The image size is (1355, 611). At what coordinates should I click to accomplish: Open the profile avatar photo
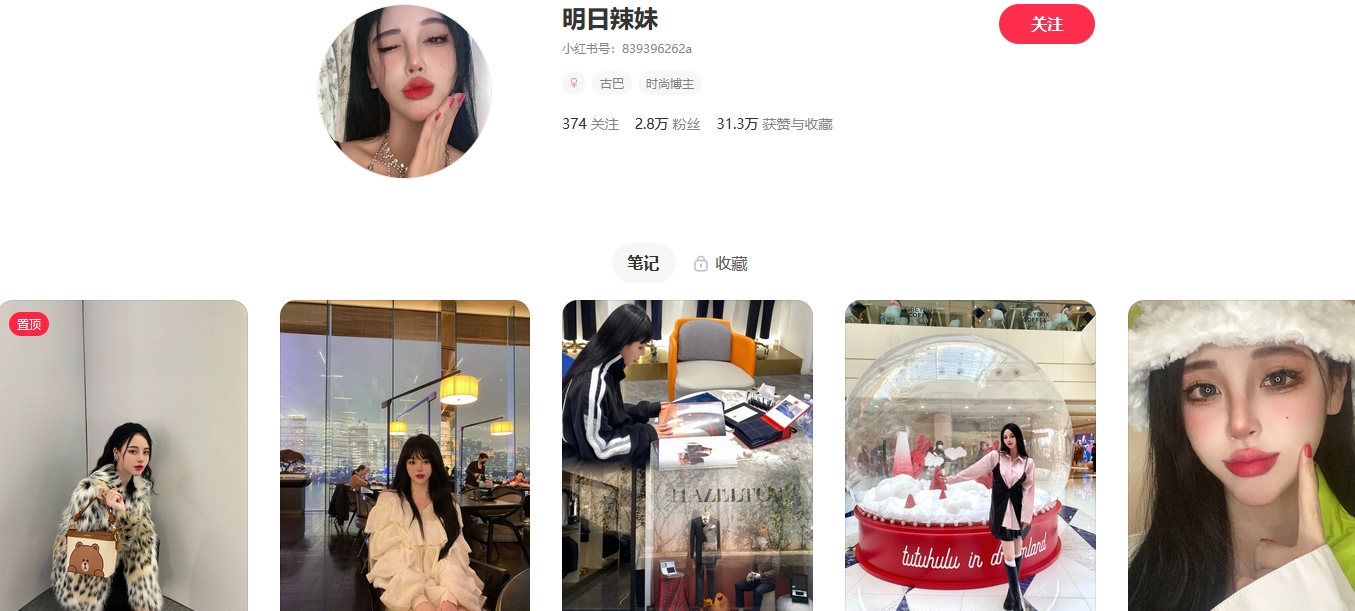tap(404, 91)
